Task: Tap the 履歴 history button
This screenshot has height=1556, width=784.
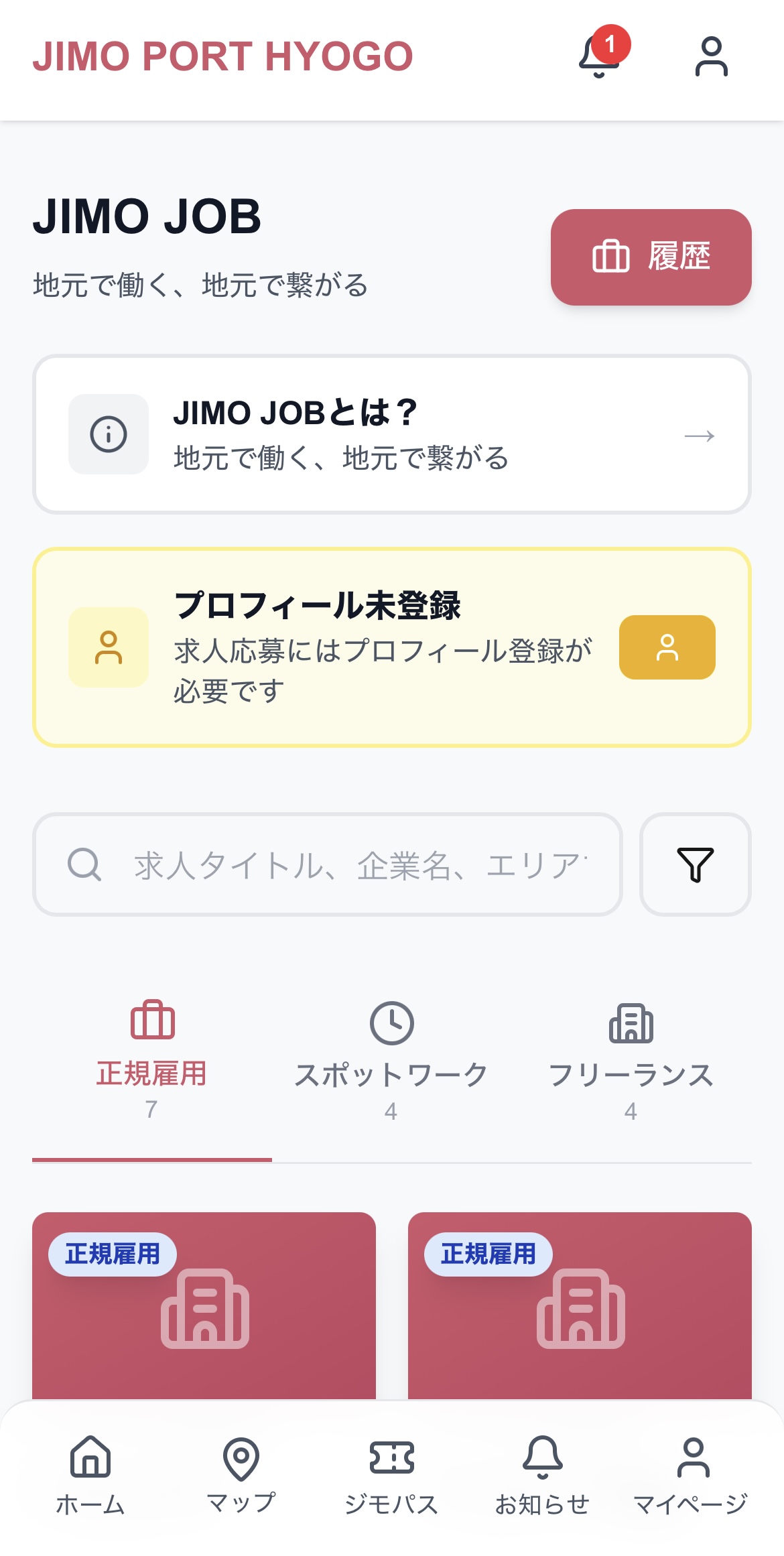Action: tap(651, 257)
